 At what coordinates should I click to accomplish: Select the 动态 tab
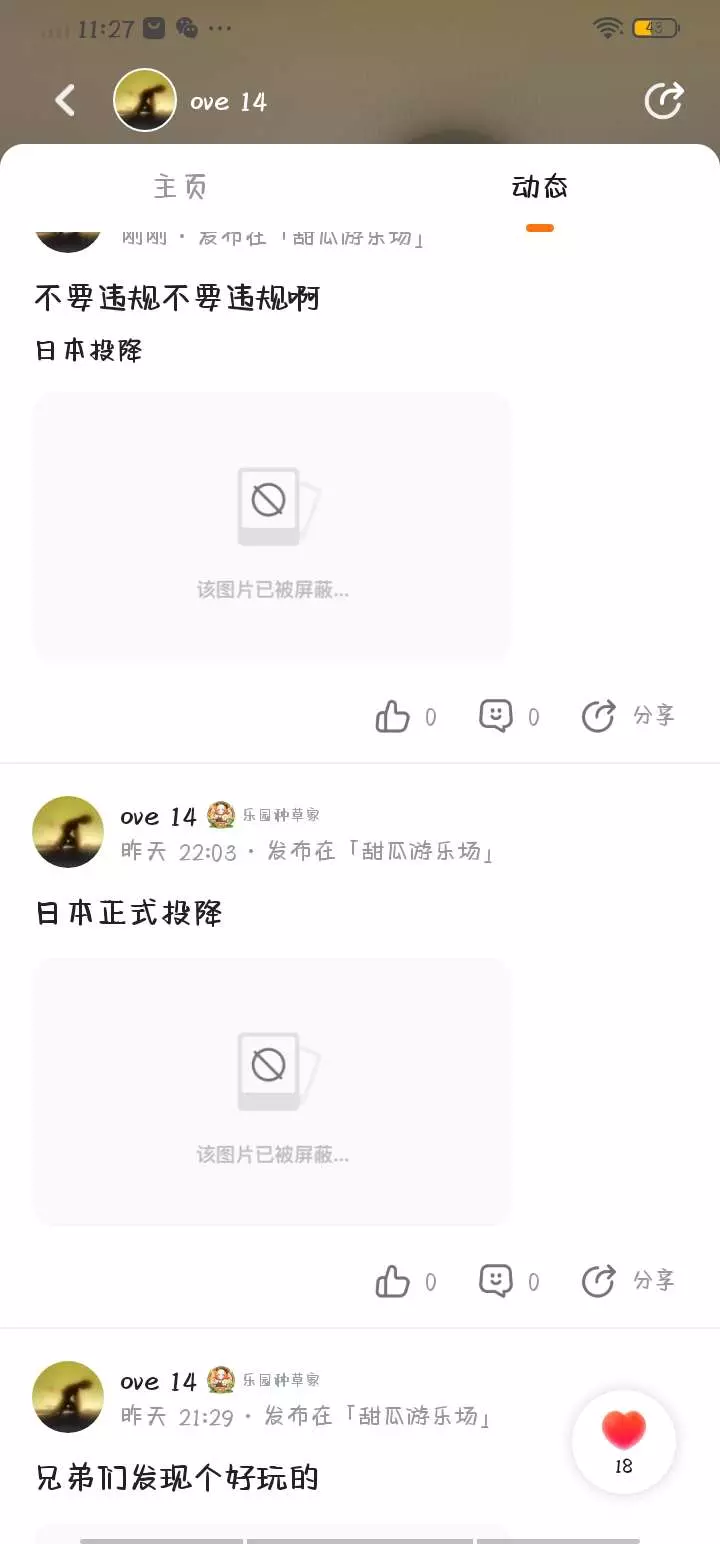coord(539,187)
